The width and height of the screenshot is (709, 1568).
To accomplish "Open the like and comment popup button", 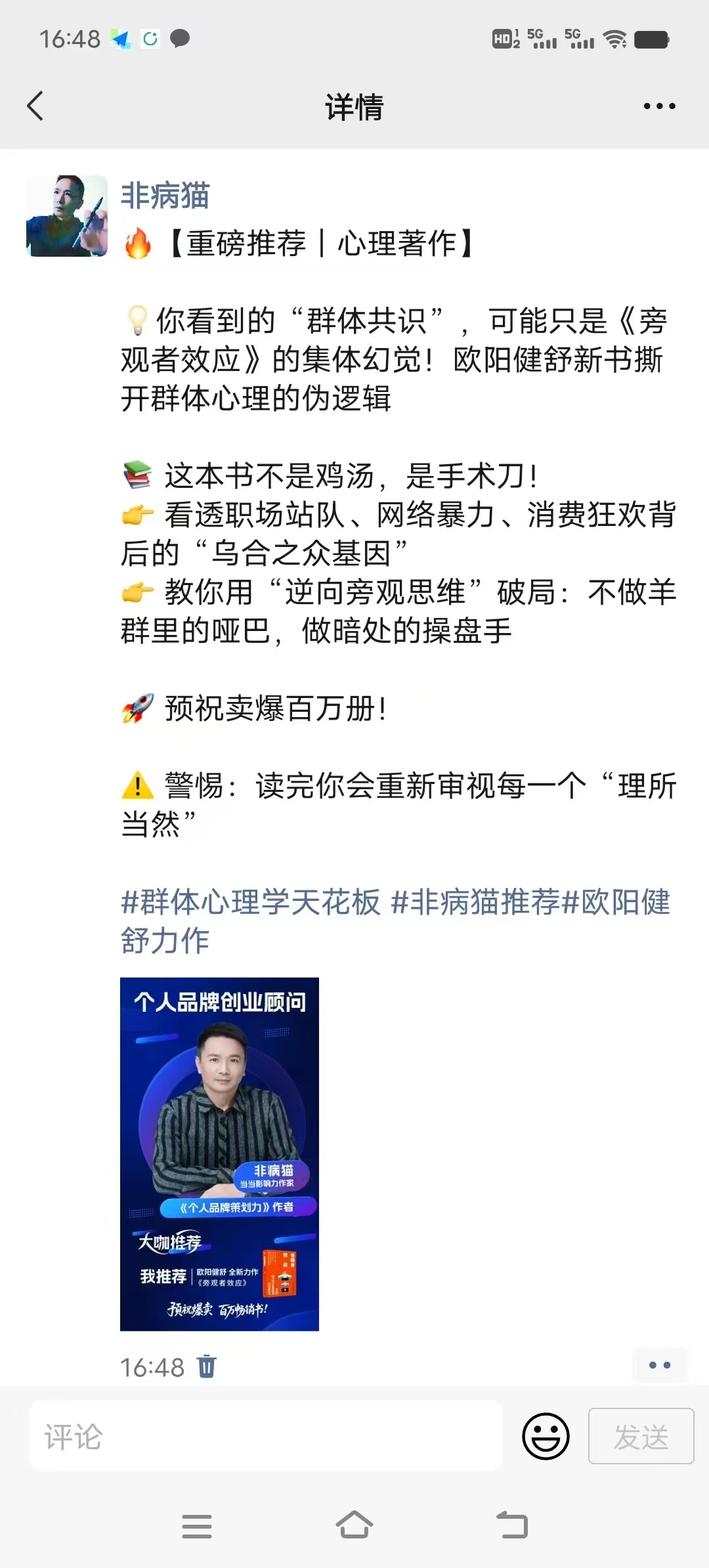I will point(659,1365).
